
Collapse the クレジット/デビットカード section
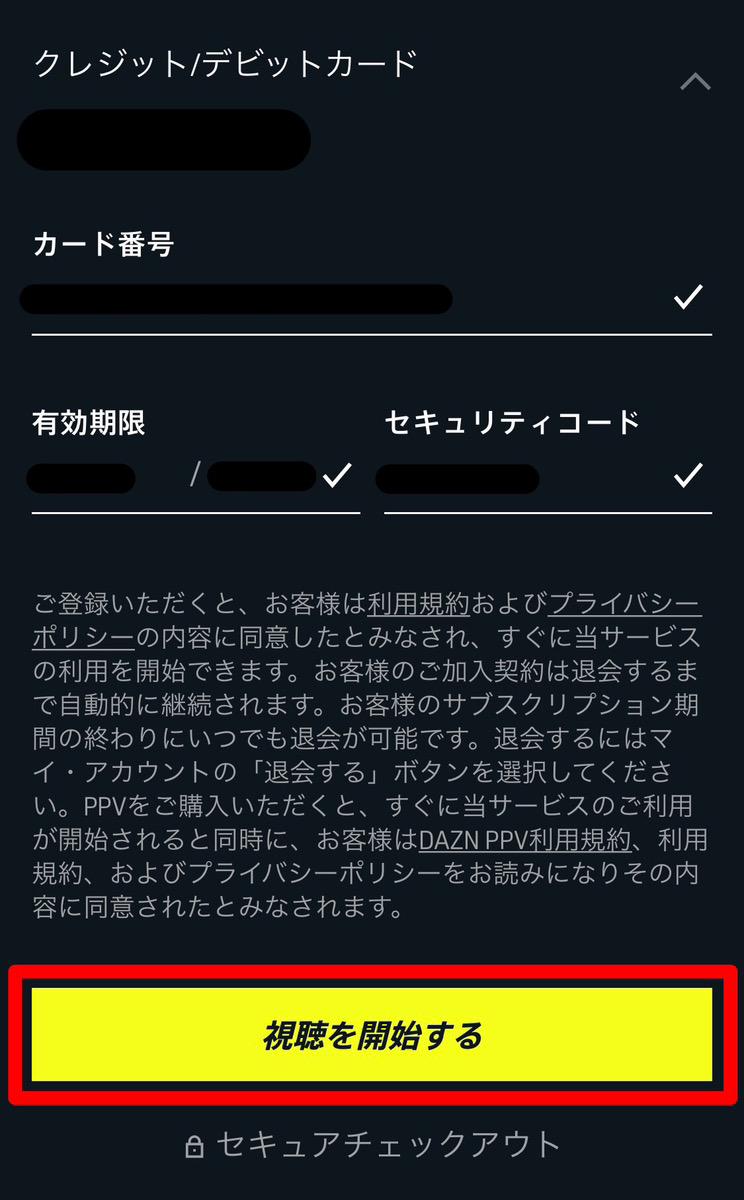click(695, 82)
